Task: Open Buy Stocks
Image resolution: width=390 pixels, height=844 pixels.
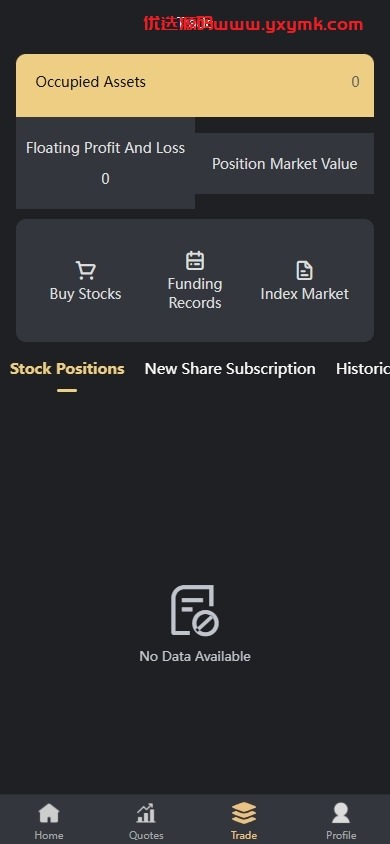Action: click(x=86, y=281)
